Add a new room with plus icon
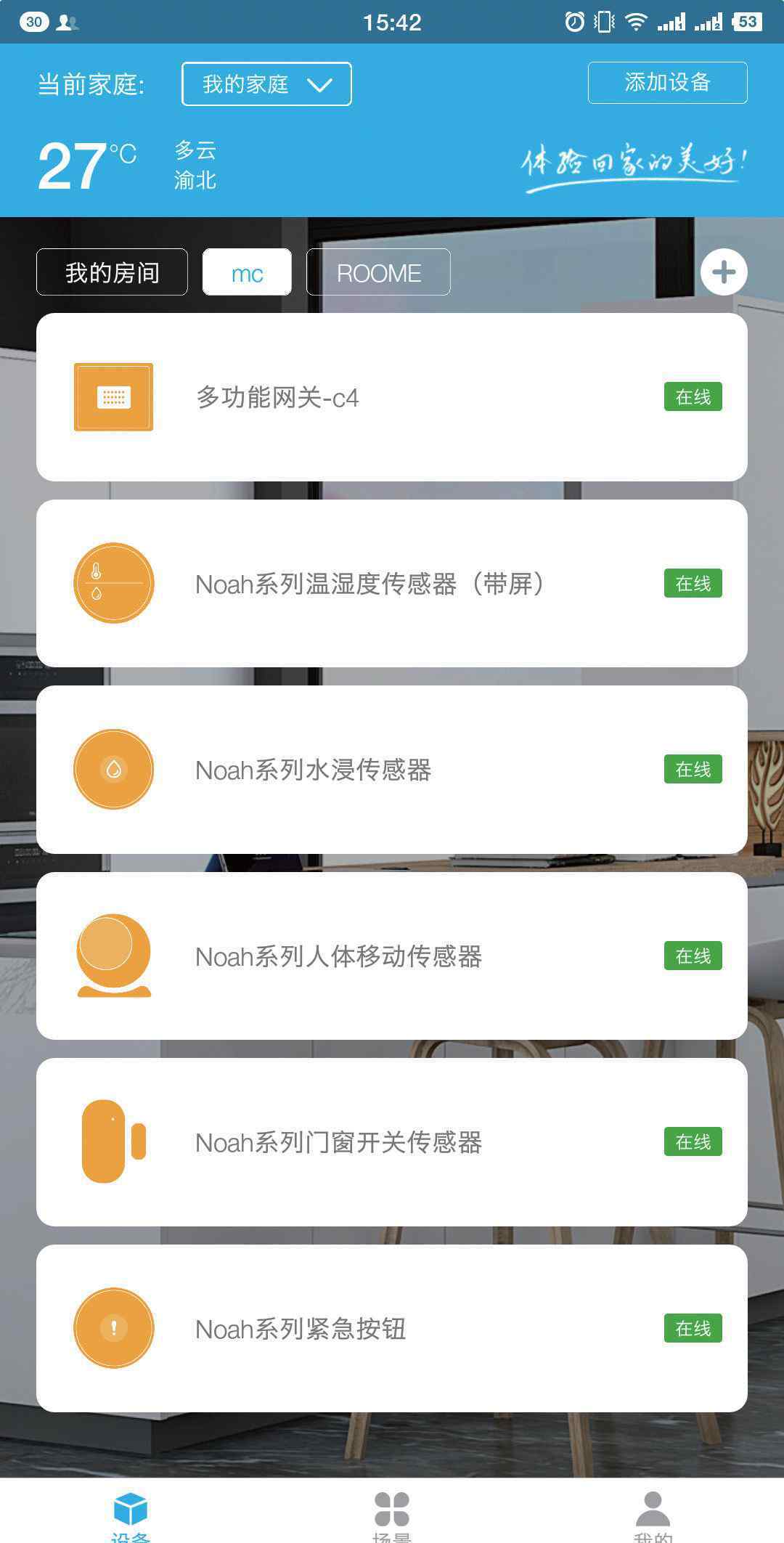 (x=723, y=272)
